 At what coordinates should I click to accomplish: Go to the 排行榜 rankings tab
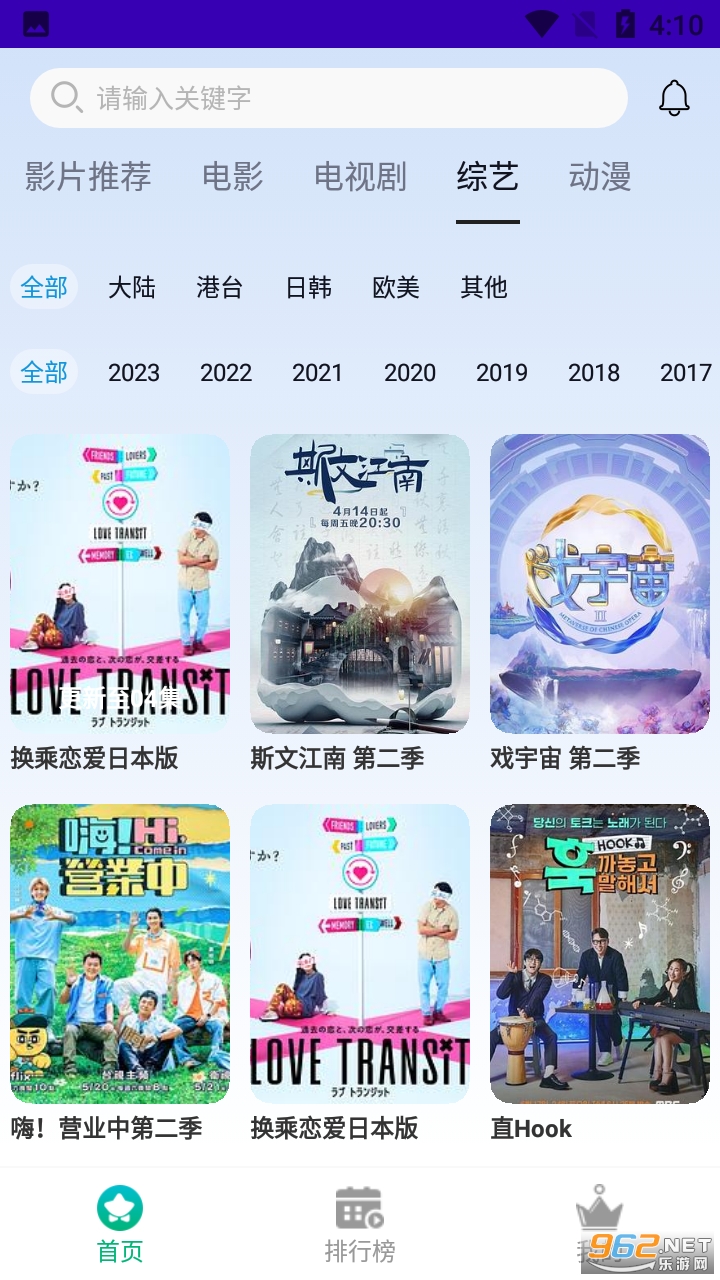(360, 1225)
